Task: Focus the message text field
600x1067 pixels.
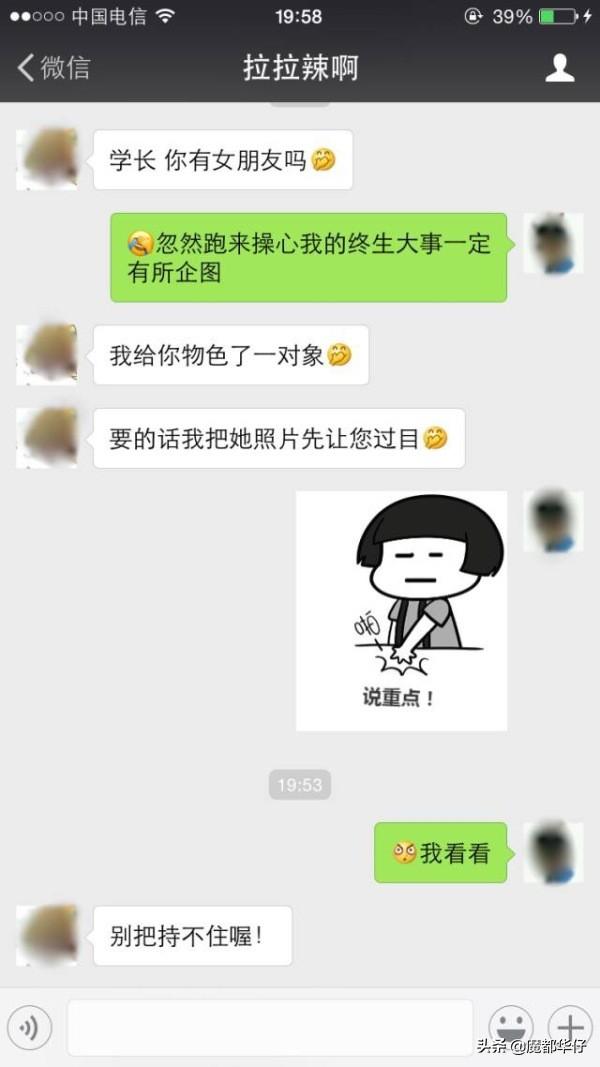Action: 270,1027
